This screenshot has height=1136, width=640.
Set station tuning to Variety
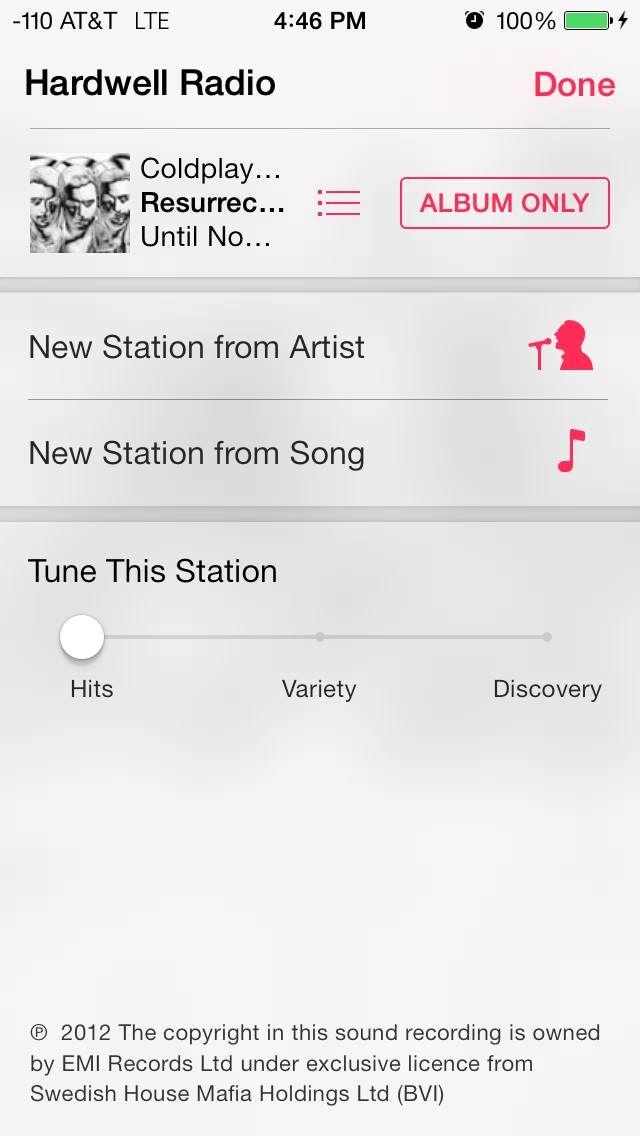(x=319, y=637)
